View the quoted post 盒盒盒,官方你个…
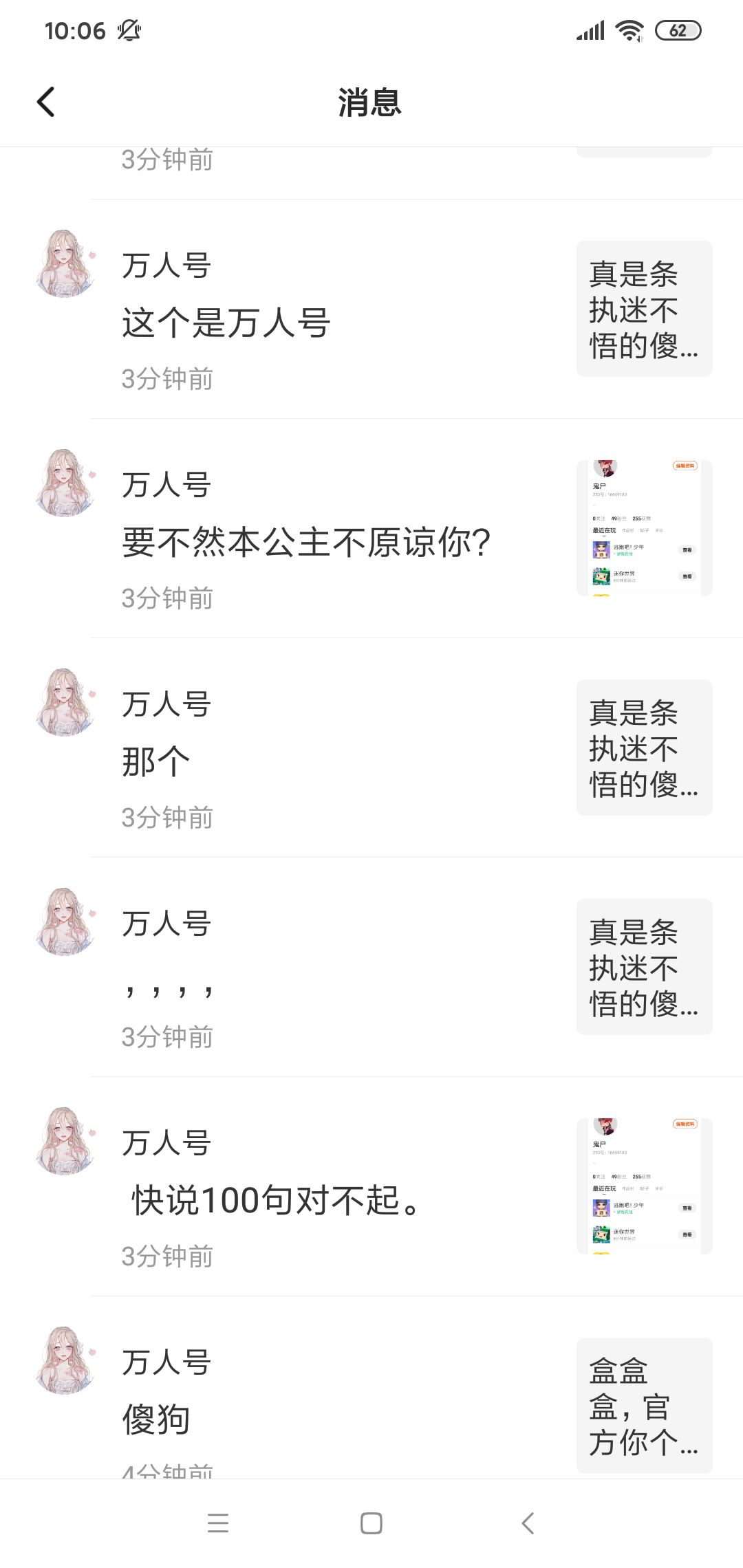The image size is (743, 1568). 644,1405
